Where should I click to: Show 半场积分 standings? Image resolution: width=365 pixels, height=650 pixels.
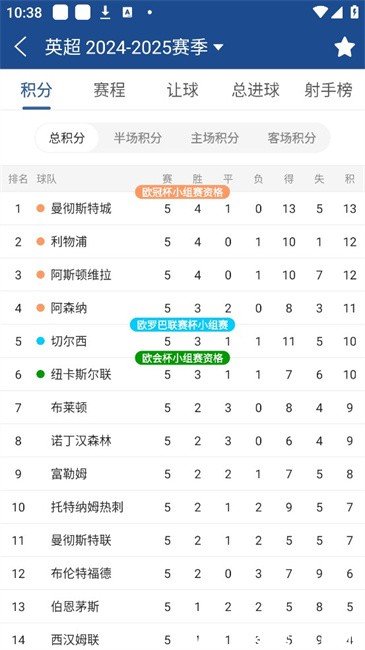coord(138,138)
